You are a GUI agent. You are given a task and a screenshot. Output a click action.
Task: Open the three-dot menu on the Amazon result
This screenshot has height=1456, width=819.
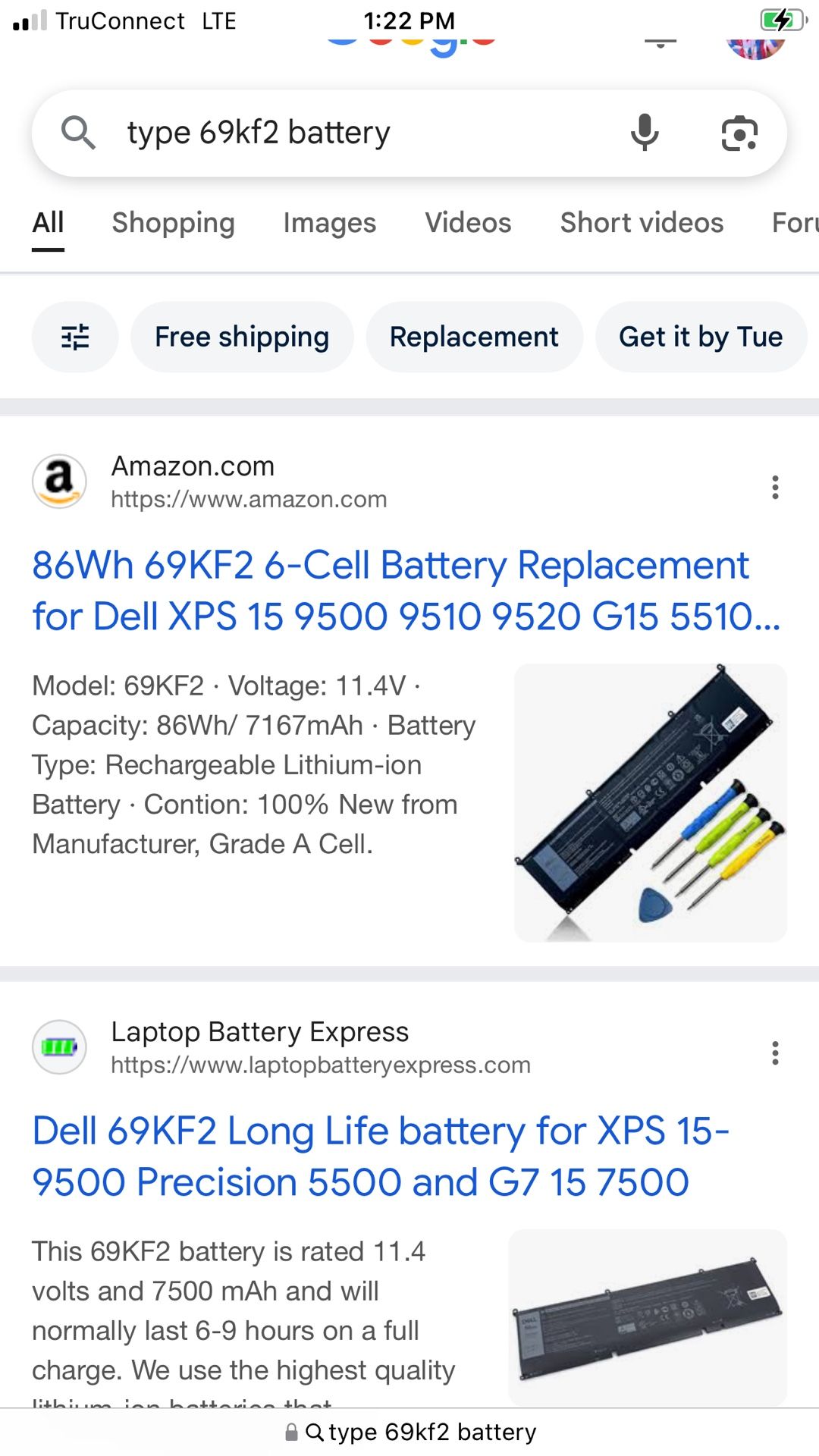click(775, 488)
